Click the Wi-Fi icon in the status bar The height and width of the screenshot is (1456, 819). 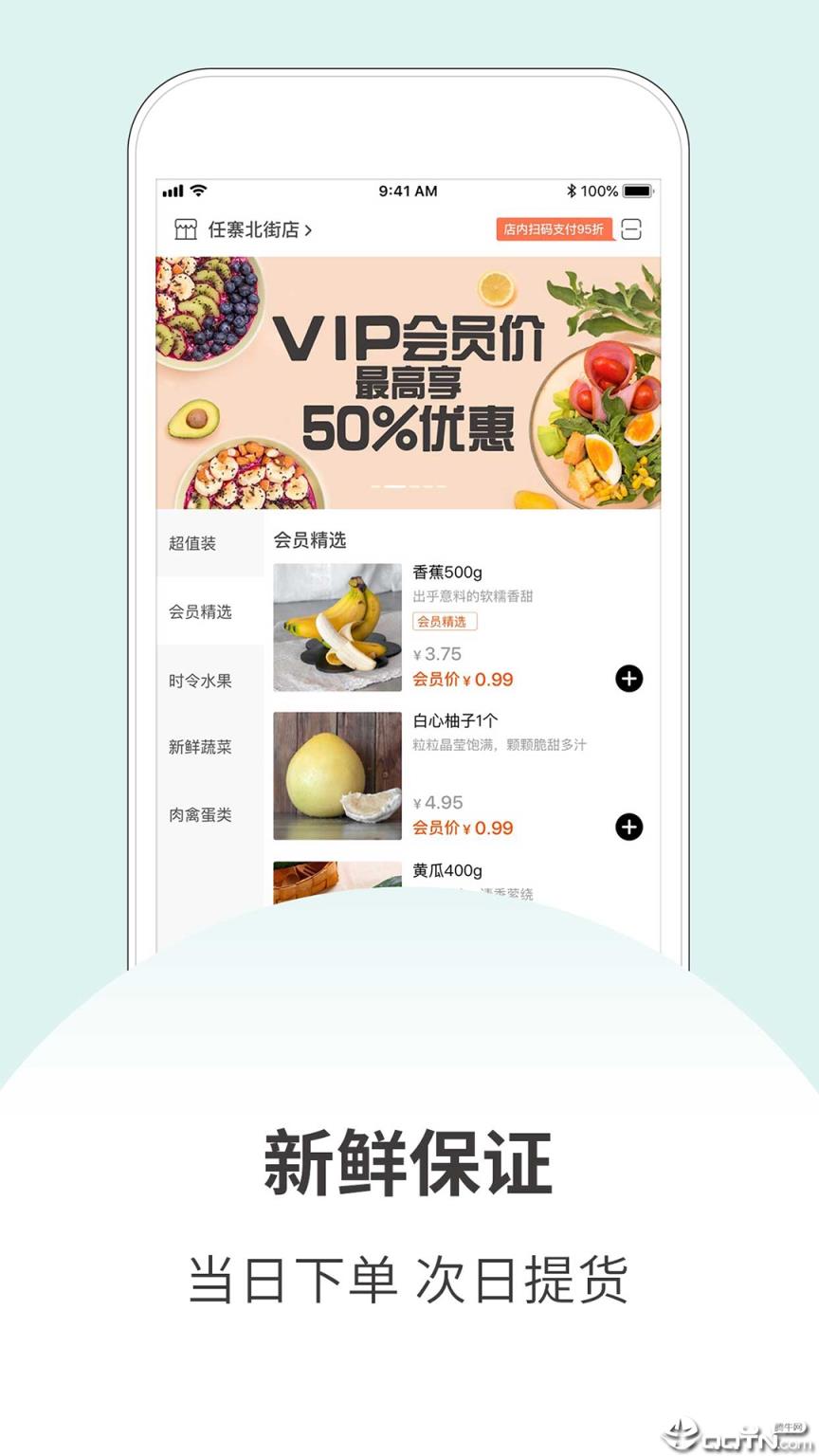click(199, 191)
